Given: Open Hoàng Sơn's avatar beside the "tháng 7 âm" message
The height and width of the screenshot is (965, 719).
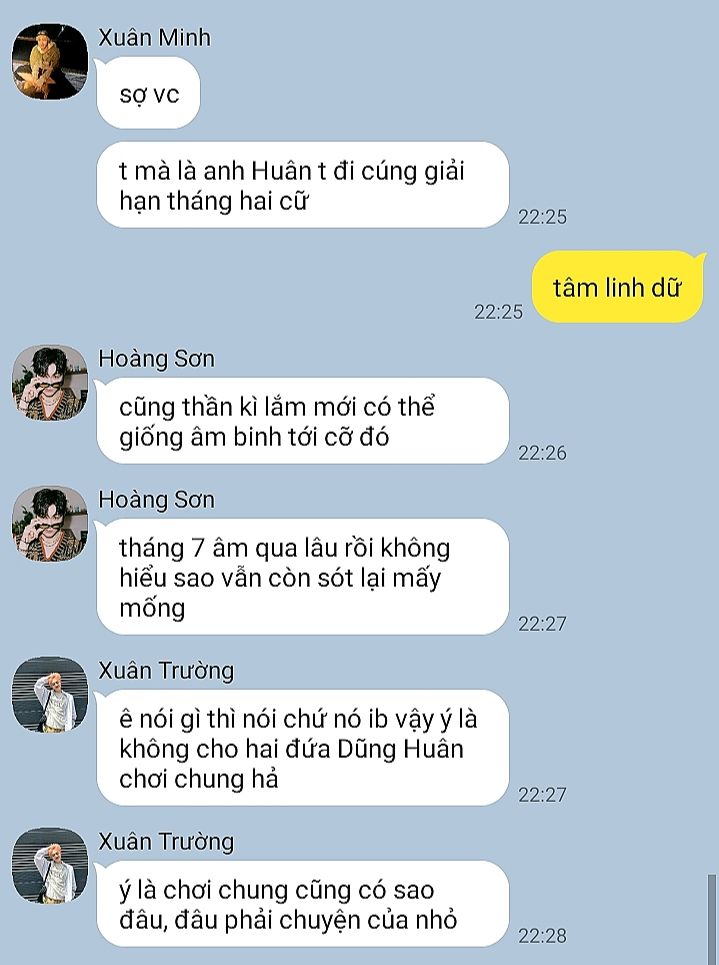Looking at the screenshot, I should point(50,524).
